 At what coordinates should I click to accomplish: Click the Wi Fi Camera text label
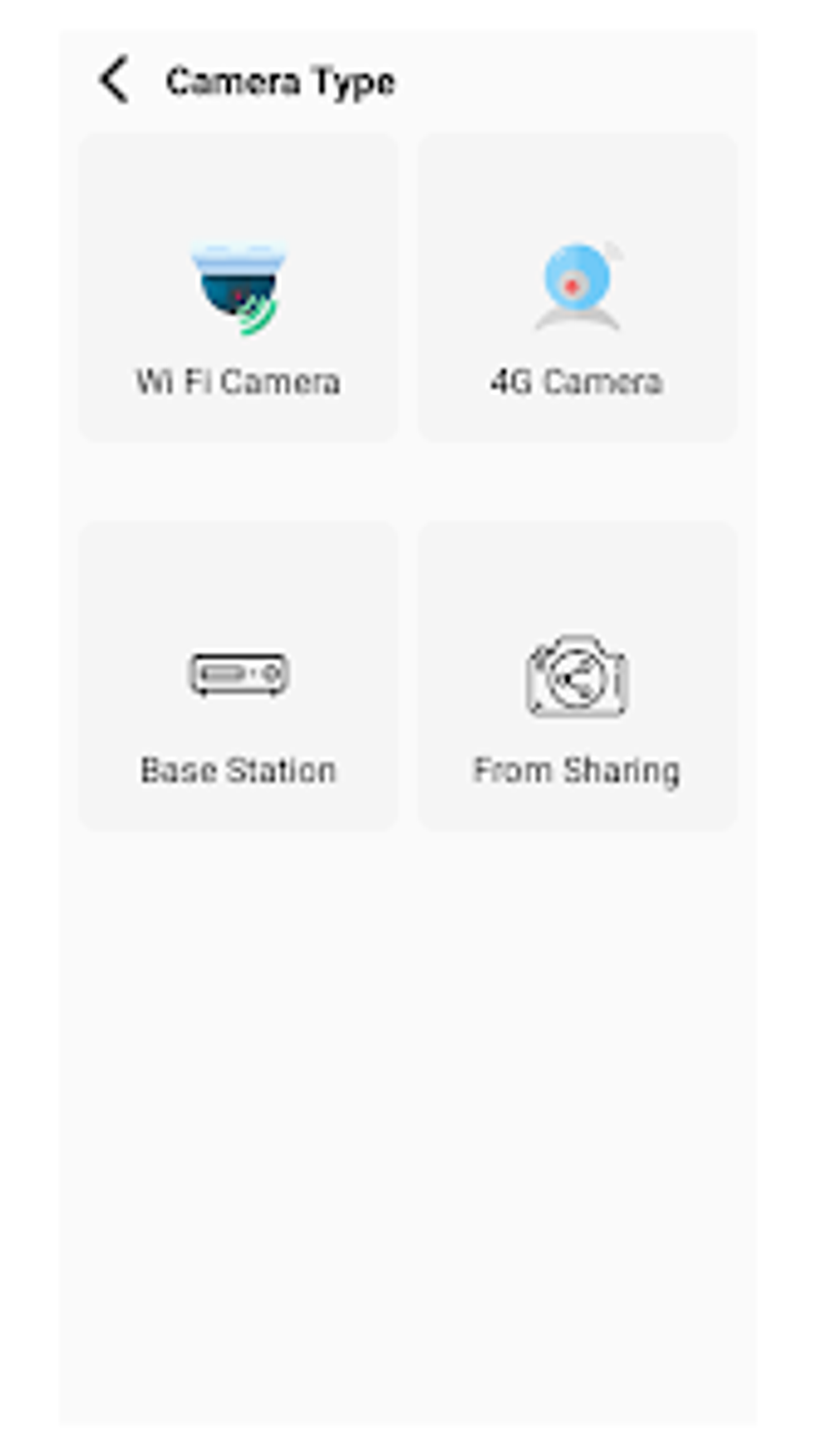[x=238, y=382]
